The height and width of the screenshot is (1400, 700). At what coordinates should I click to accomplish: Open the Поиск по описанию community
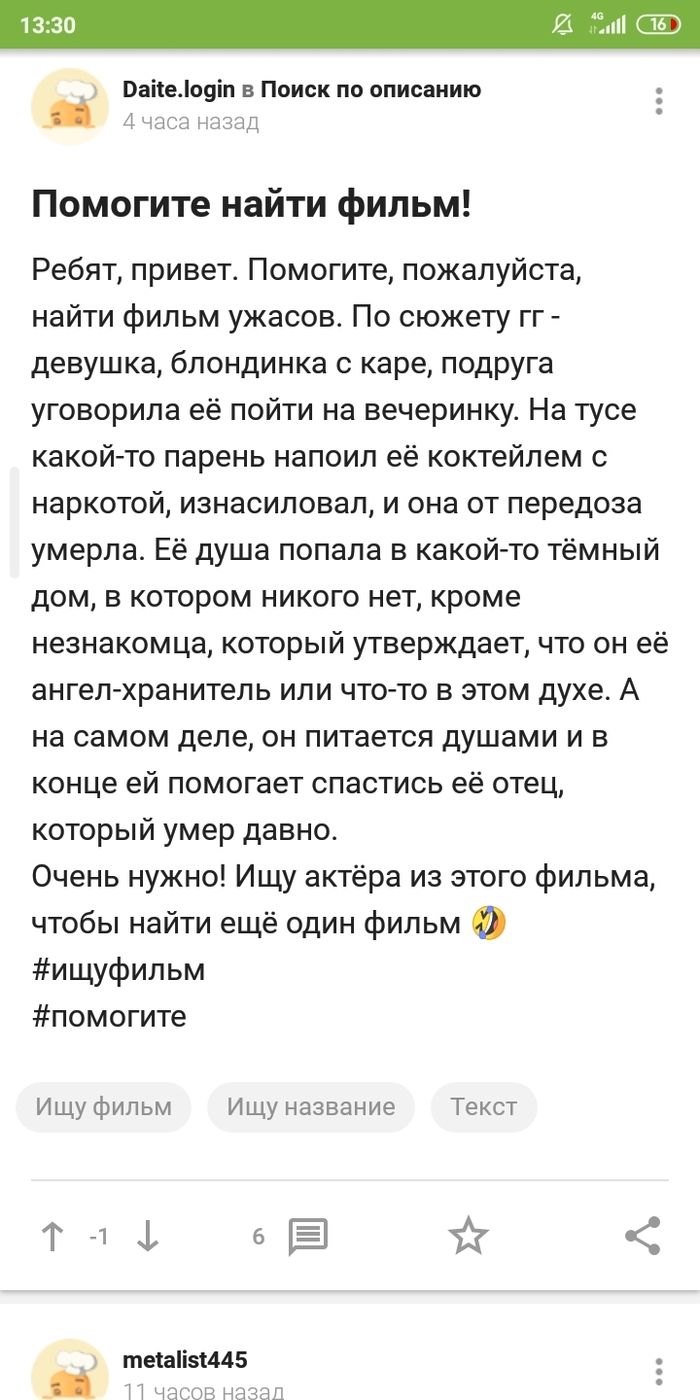coord(370,90)
